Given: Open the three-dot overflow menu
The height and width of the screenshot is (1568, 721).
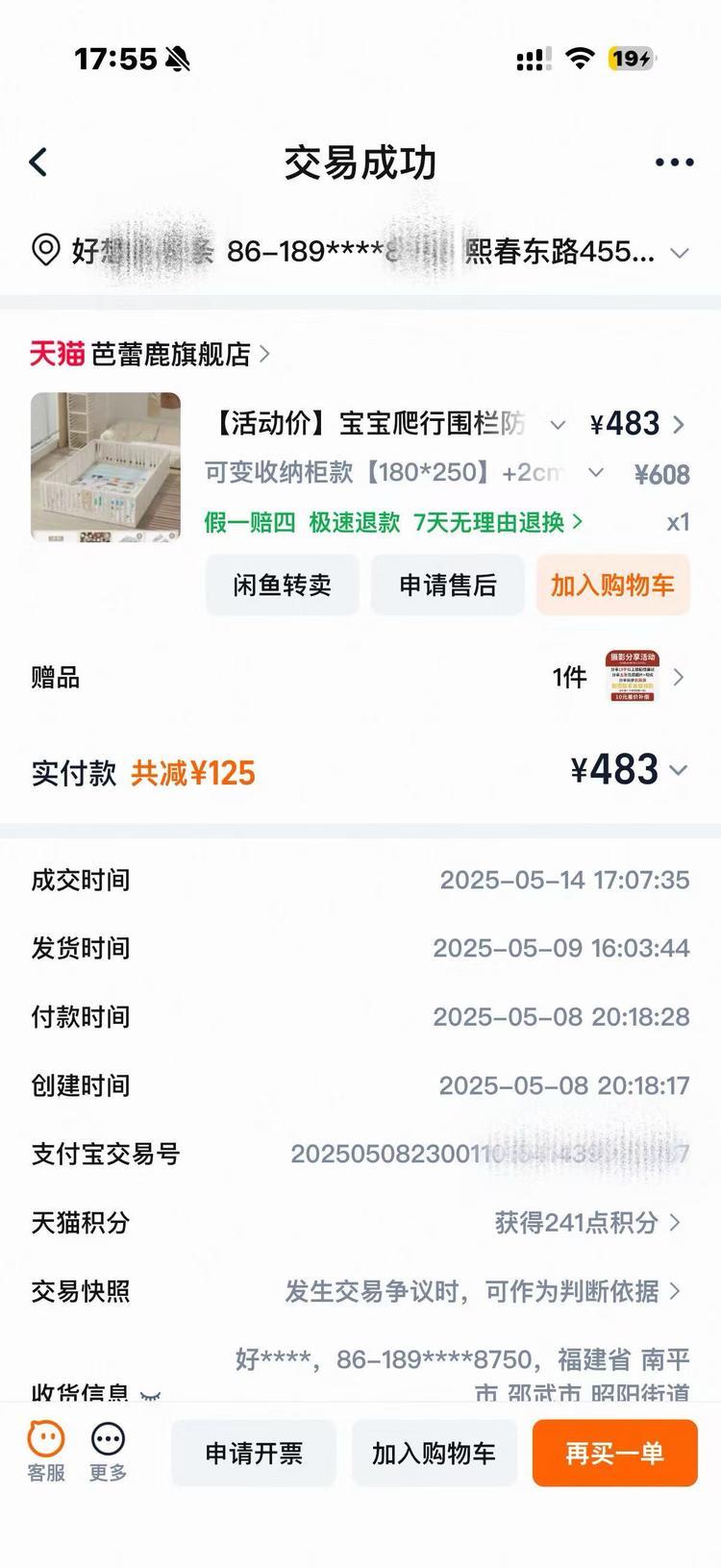Looking at the screenshot, I should click(674, 162).
